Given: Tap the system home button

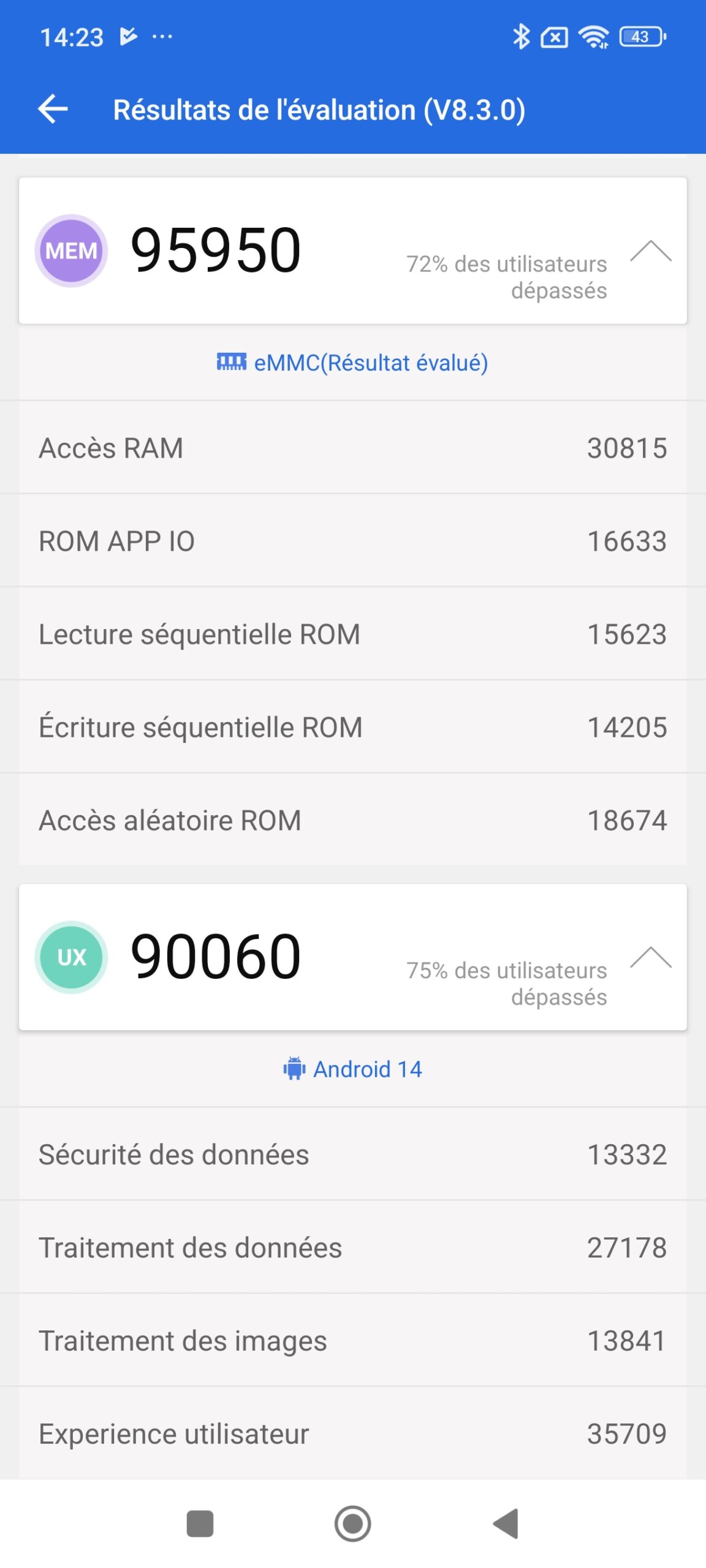Looking at the screenshot, I should coord(352,1523).
